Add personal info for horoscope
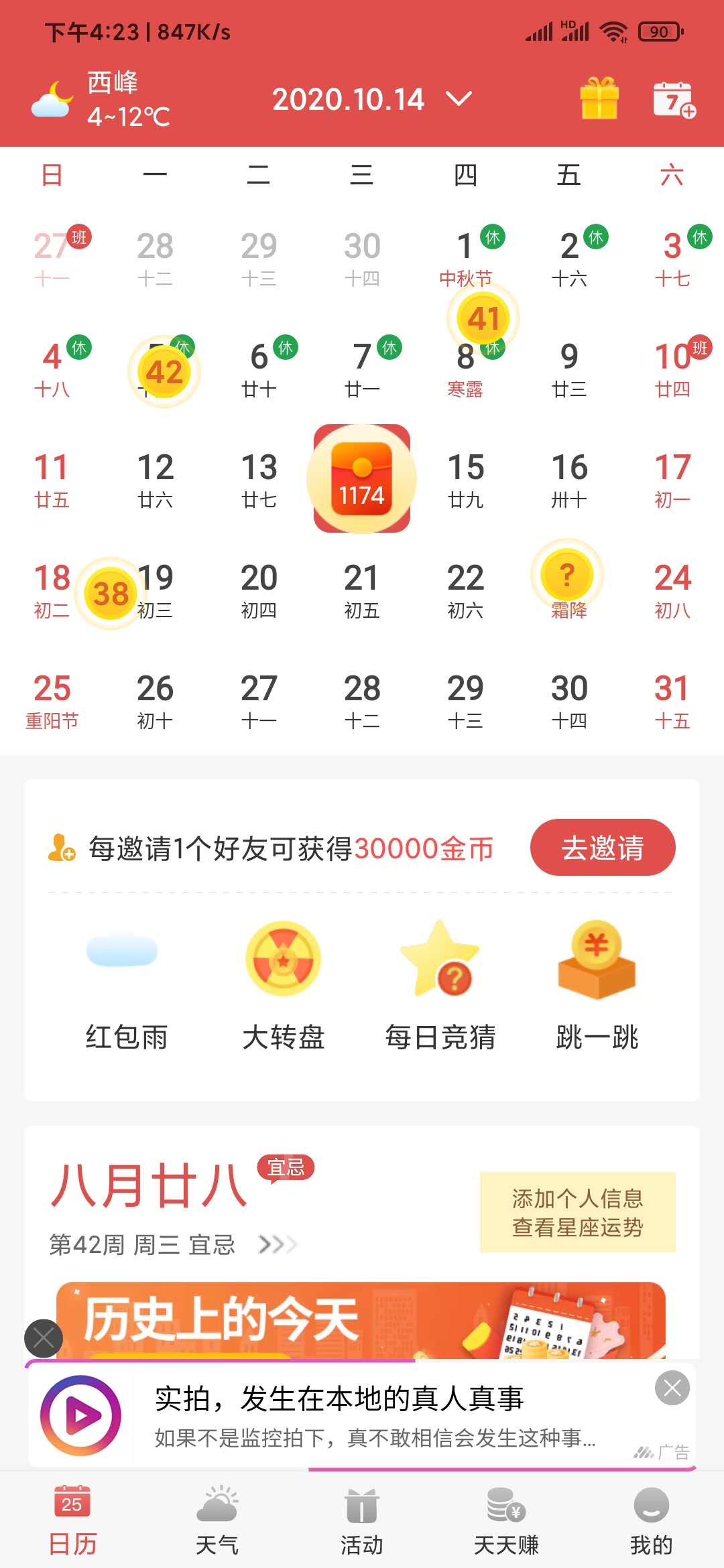The image size is (724, 1568). [x=577, y=1212]
